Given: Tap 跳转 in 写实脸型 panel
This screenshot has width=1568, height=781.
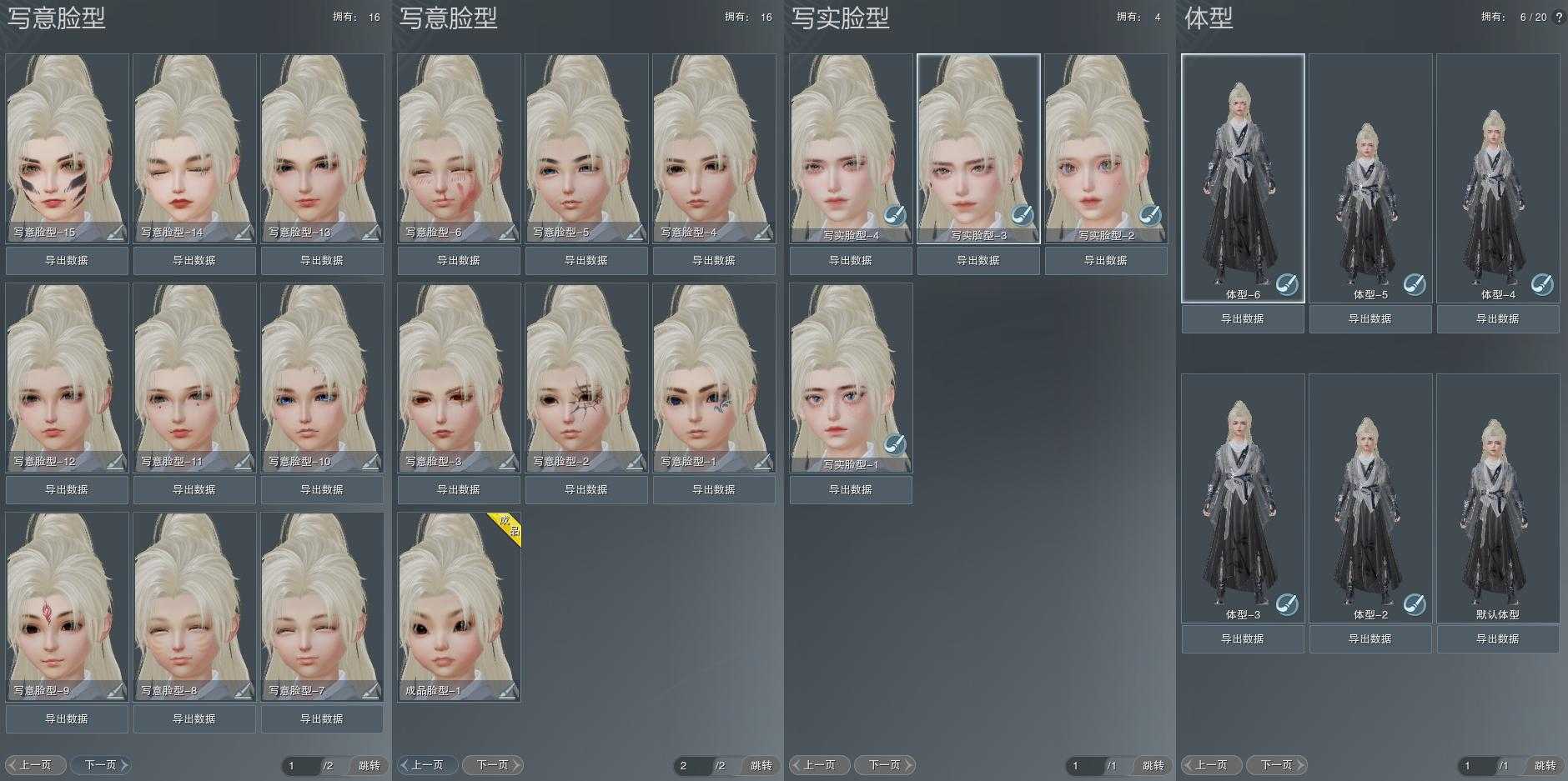Looking at the screenshot, I should pos(1153,765).
